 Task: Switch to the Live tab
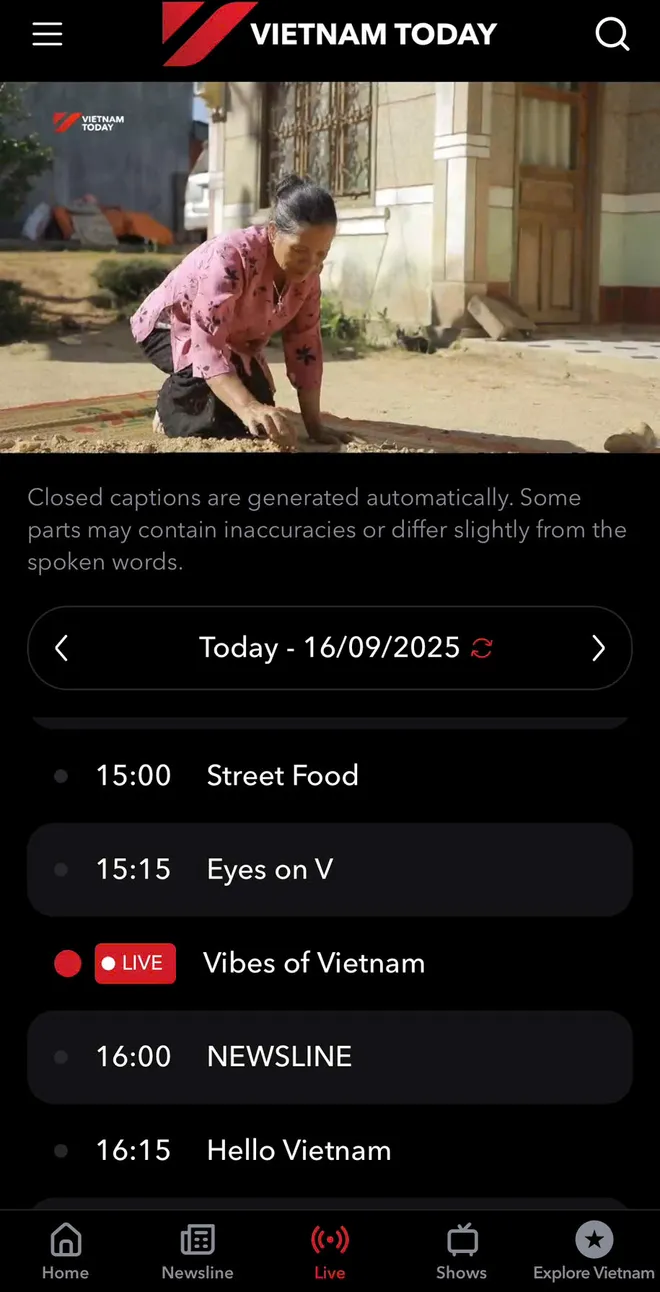329,1251
